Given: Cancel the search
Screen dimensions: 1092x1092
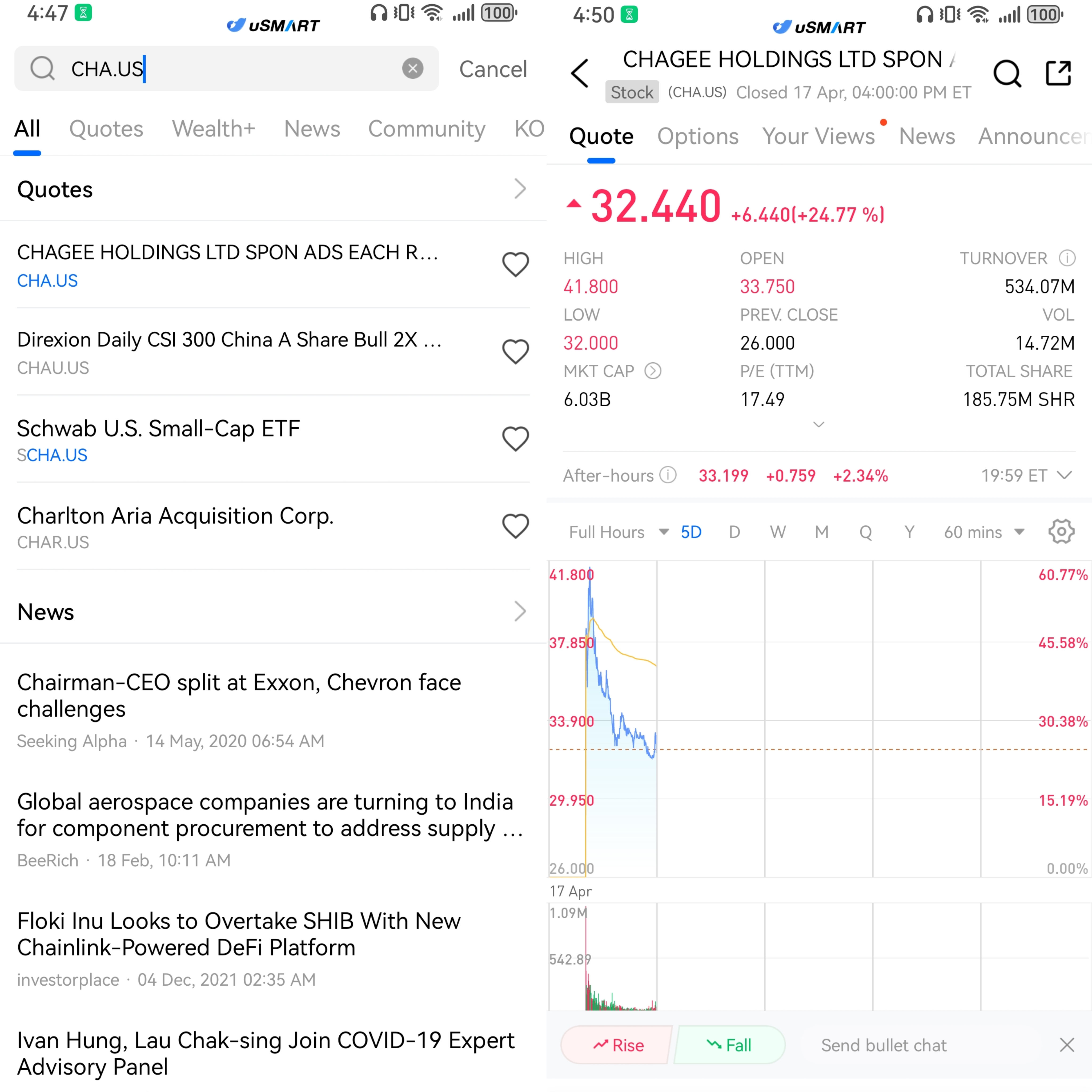Looking at the screenshot, I should click(492, 69).
